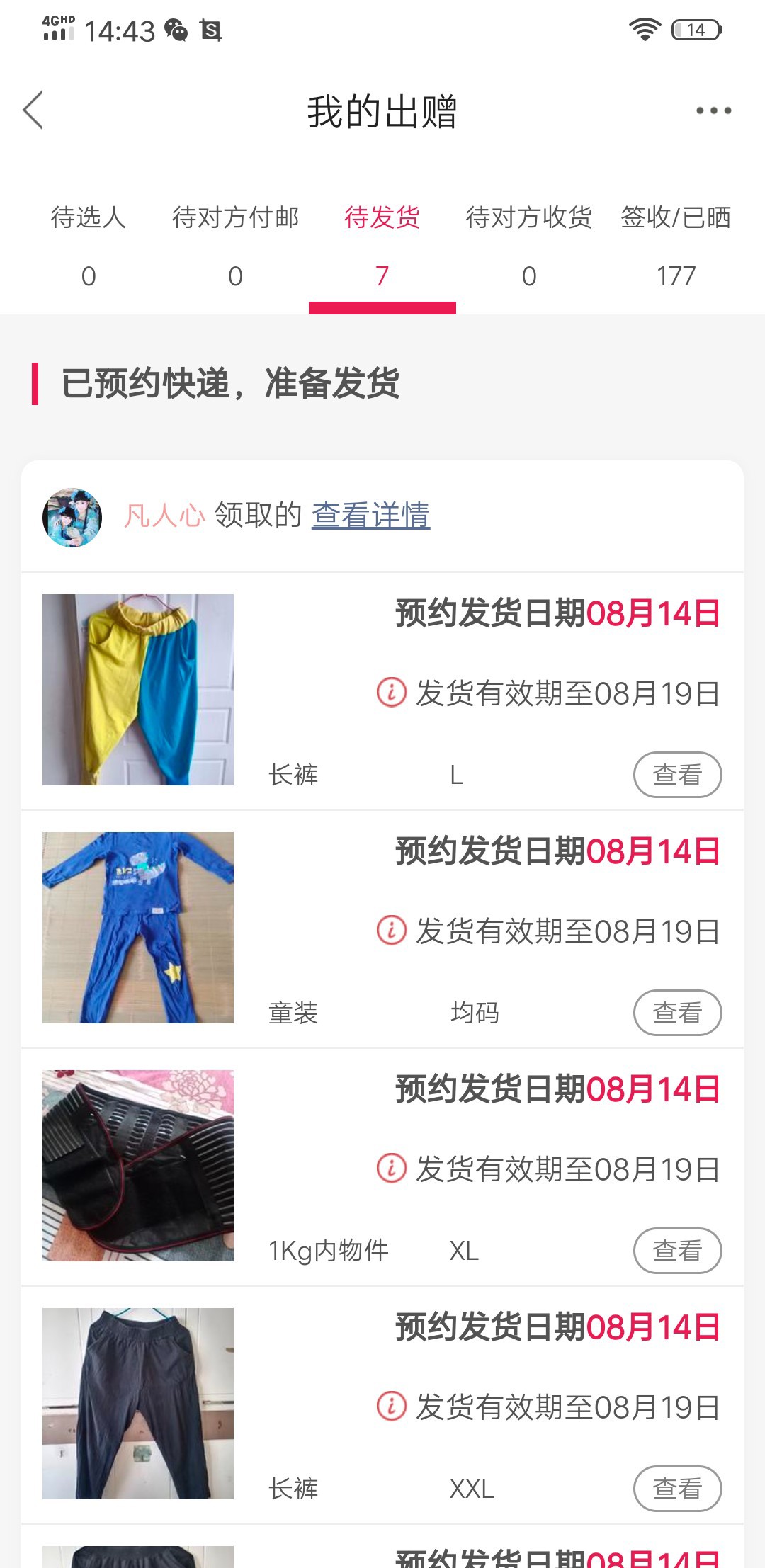The image size is (765, 1568).
Task: Open the three-dot overflow menu
Action: click(713, 110)
